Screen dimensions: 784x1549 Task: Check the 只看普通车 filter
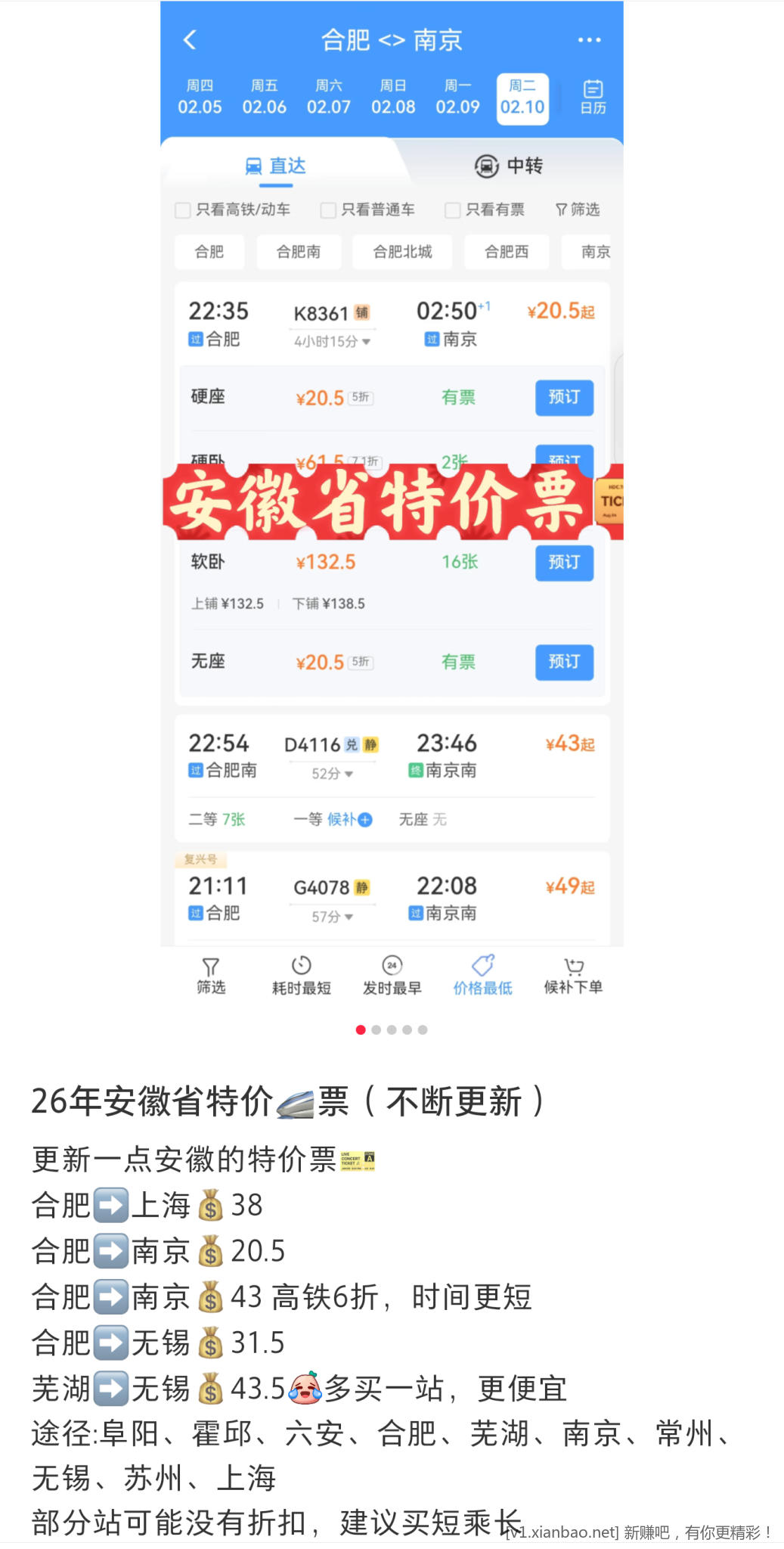click(x=328, y=210)
